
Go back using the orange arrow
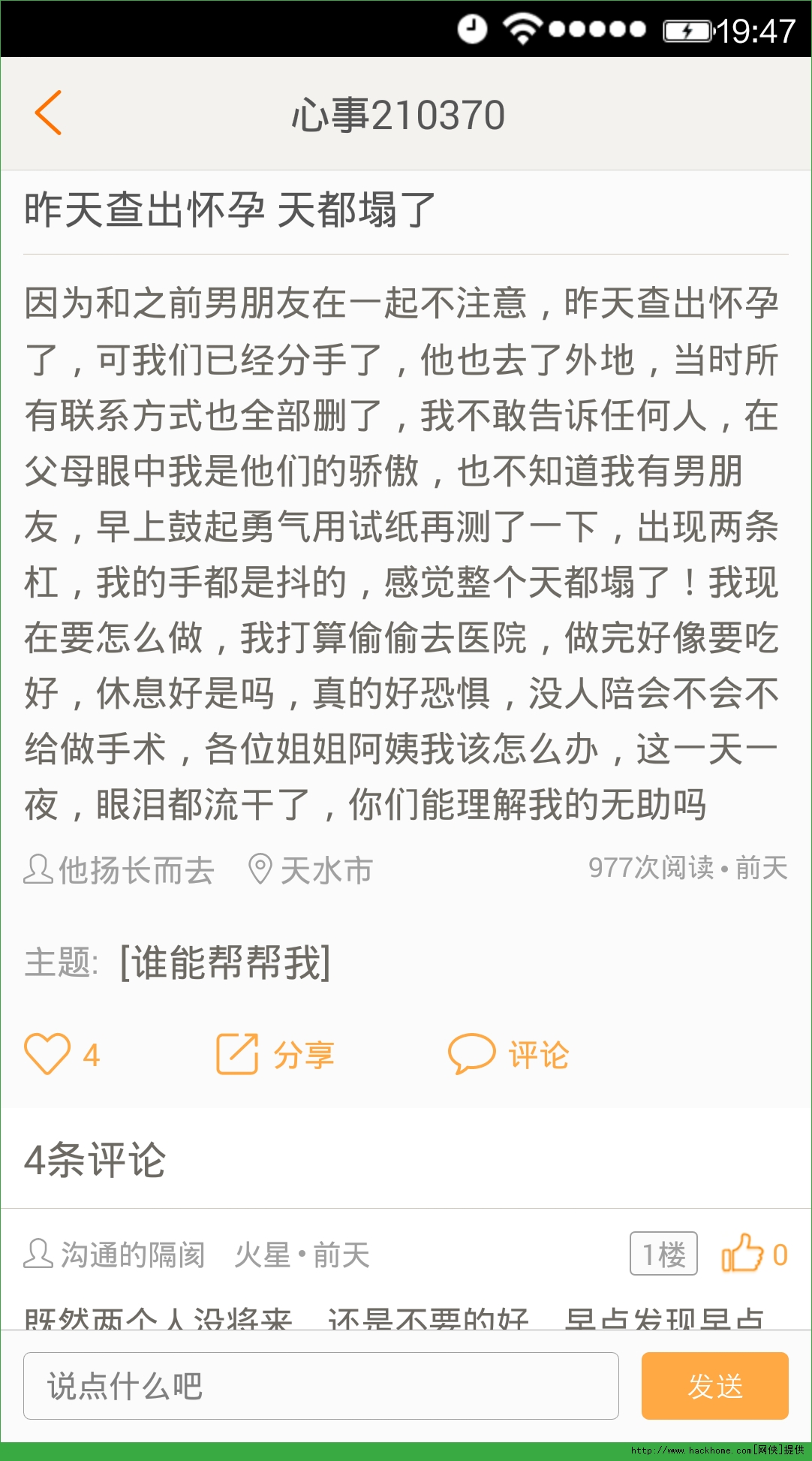pyautogui.click(x=48, y=113)
